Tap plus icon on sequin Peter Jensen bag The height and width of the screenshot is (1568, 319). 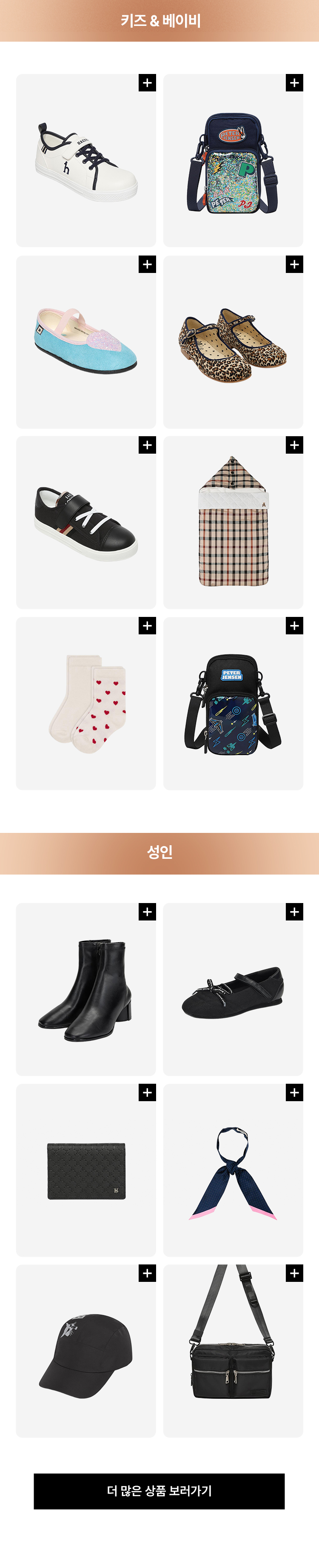coord(294,83)
